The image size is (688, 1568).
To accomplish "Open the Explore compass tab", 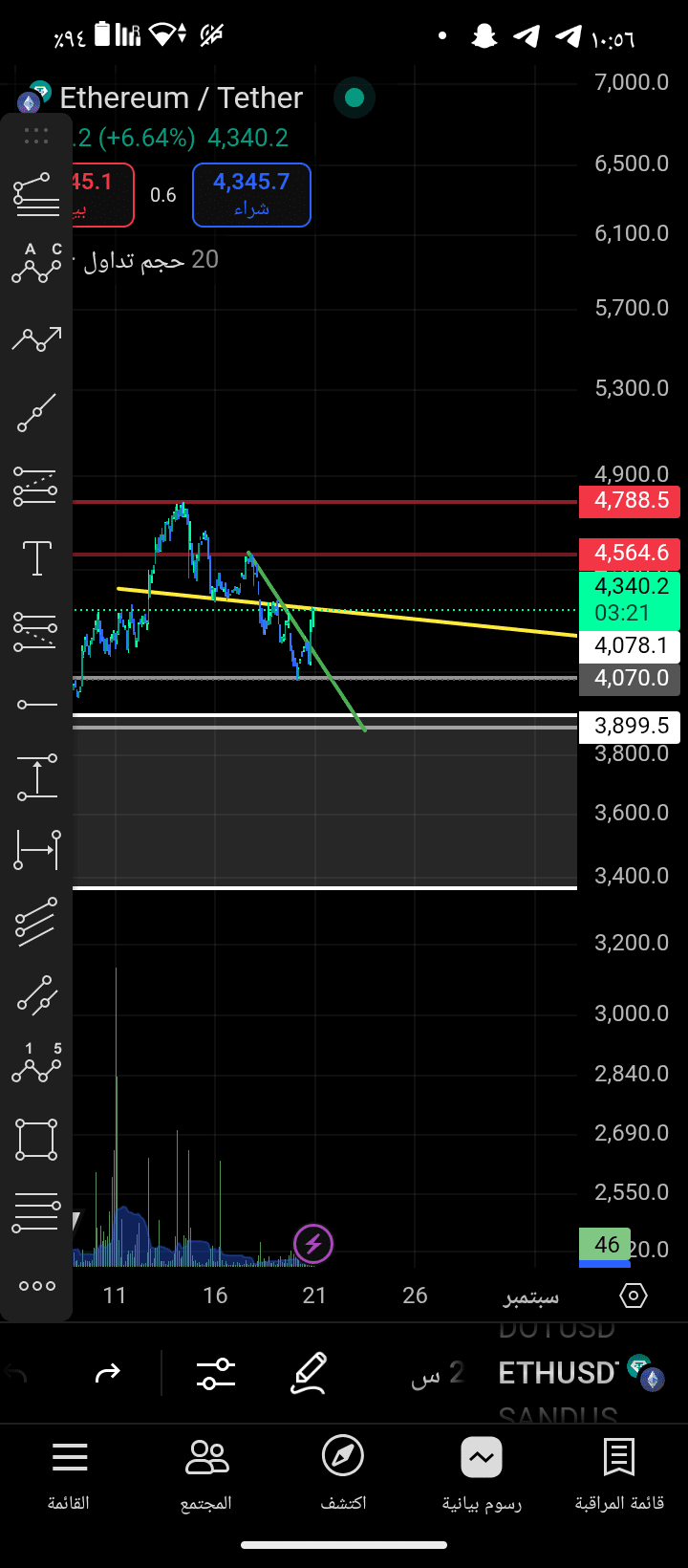I will (343, 1476).
